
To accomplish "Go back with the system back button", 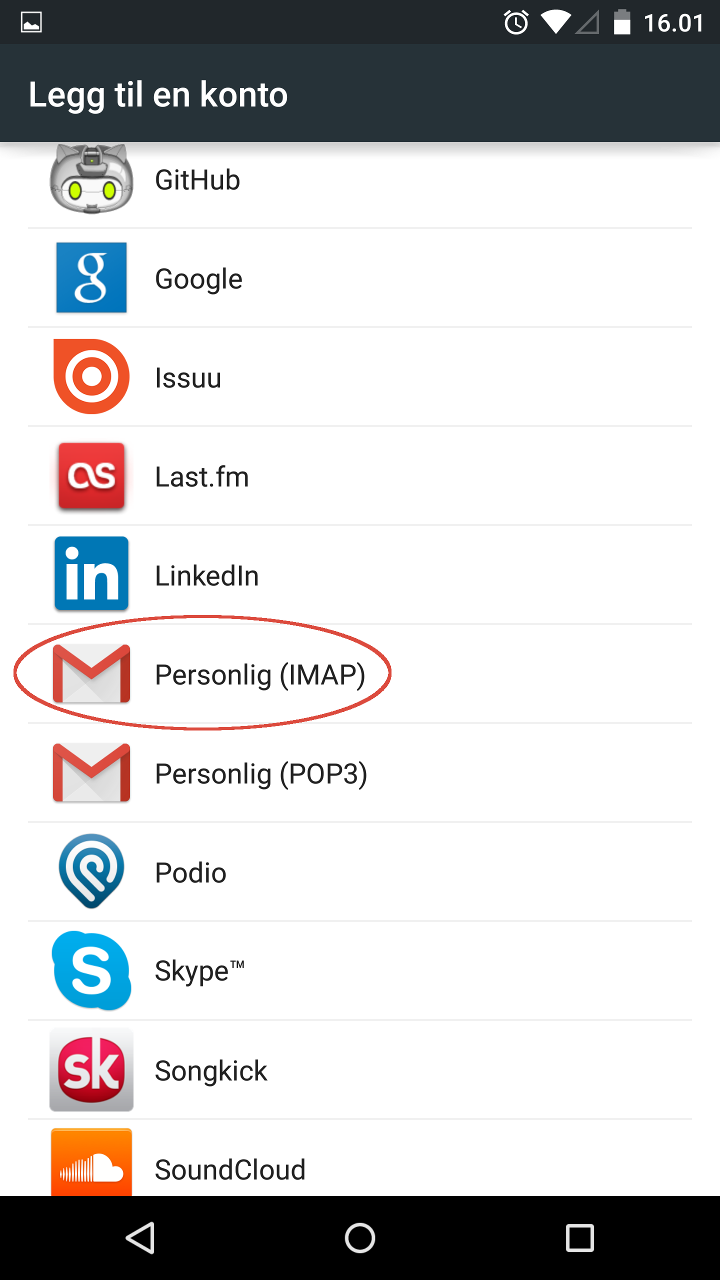I will [140, 1238].
